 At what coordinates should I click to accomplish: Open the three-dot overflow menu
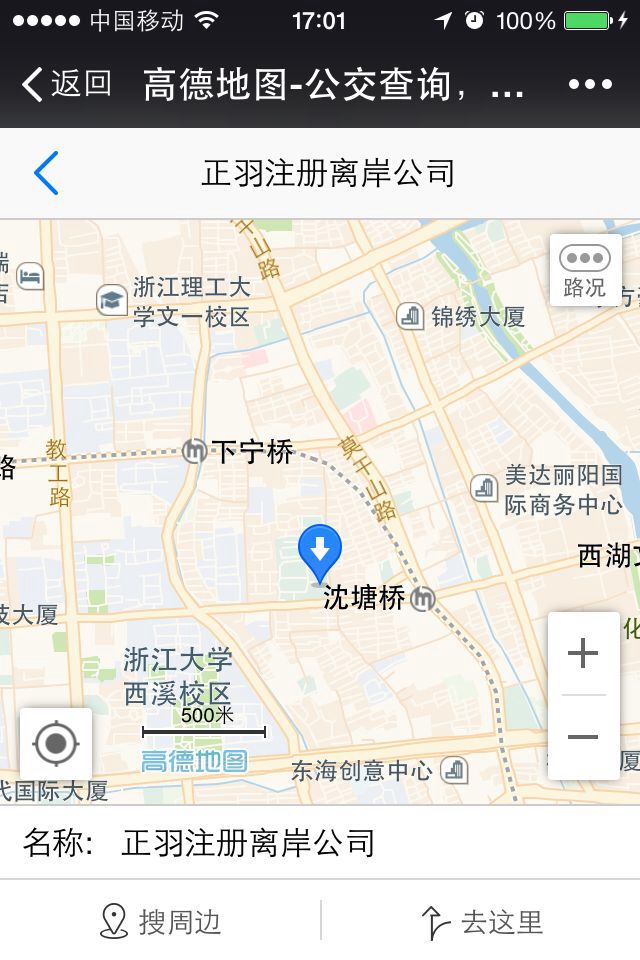pos(590,84)
